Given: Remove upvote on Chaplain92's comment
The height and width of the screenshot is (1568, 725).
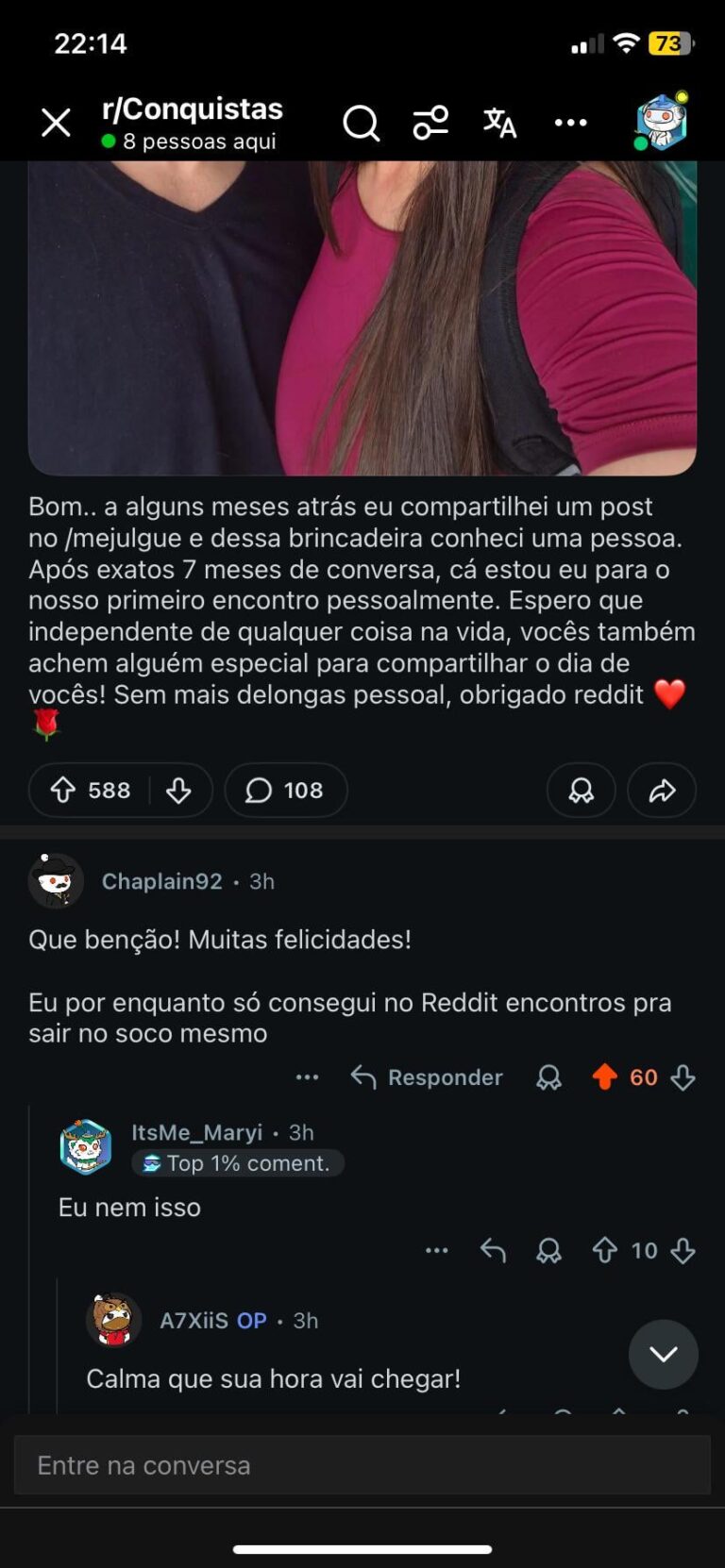Looking at the screenshot, I should tap(604, 1077).
